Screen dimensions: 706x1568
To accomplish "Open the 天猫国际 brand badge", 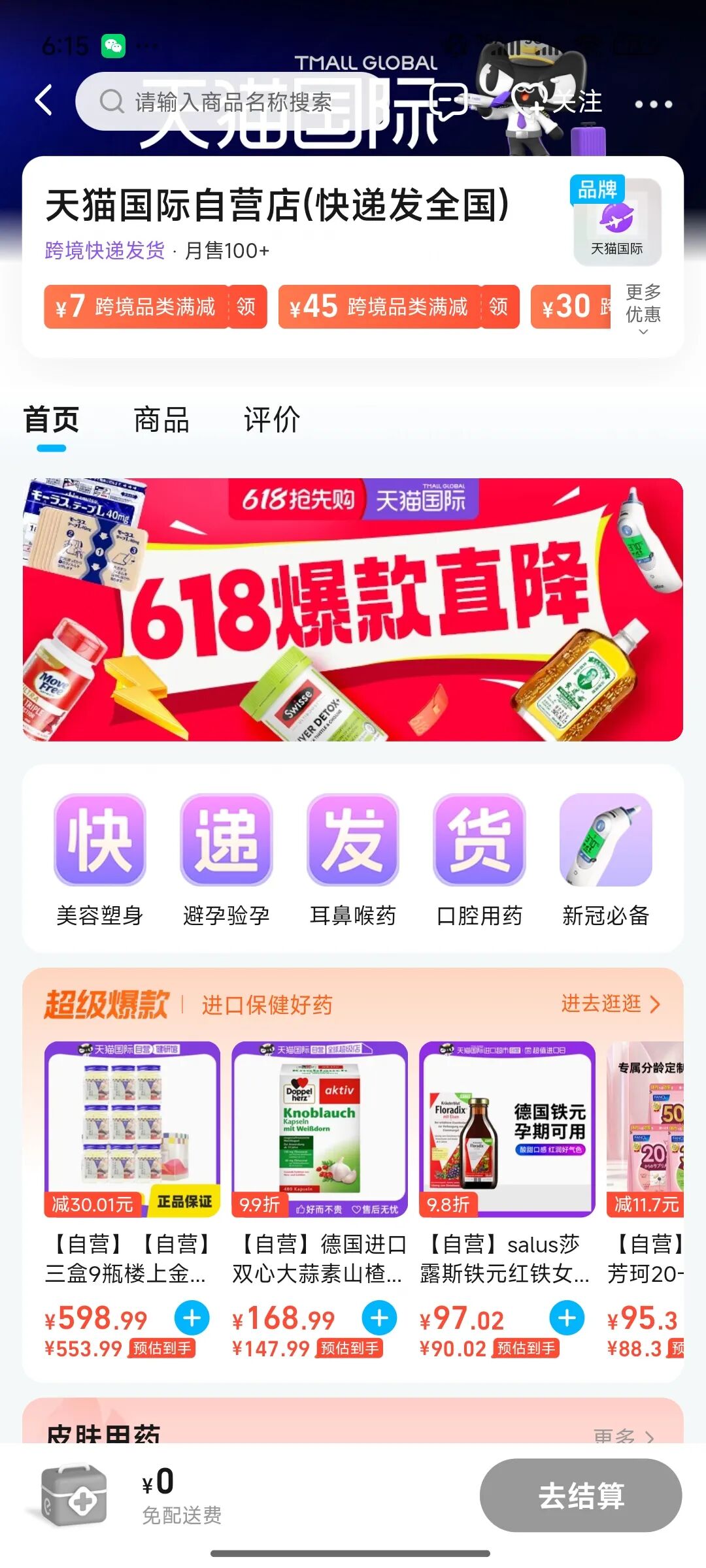I will (616, 221).
